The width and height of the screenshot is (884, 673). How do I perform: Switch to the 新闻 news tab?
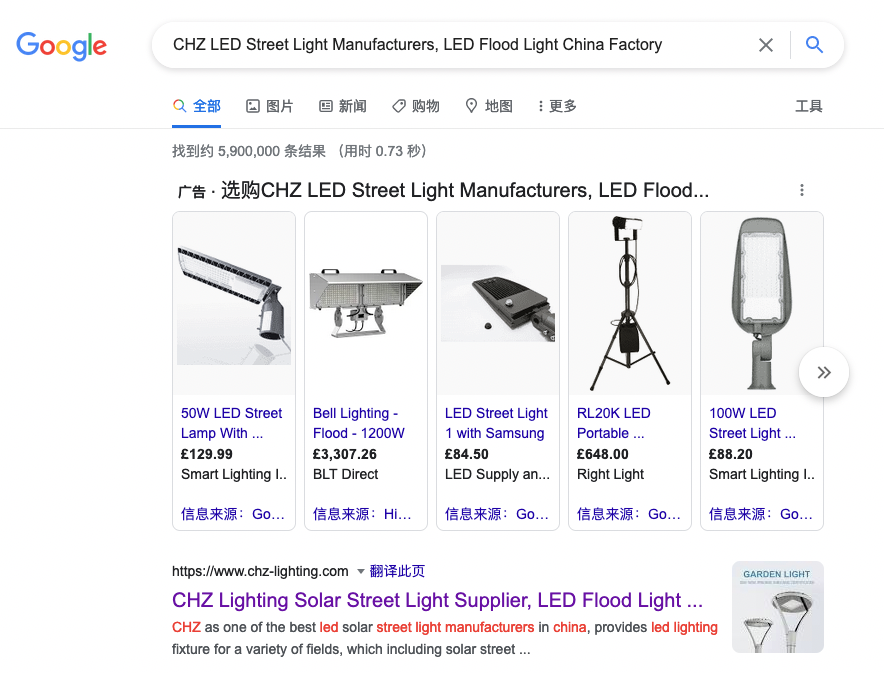(343, 106)
